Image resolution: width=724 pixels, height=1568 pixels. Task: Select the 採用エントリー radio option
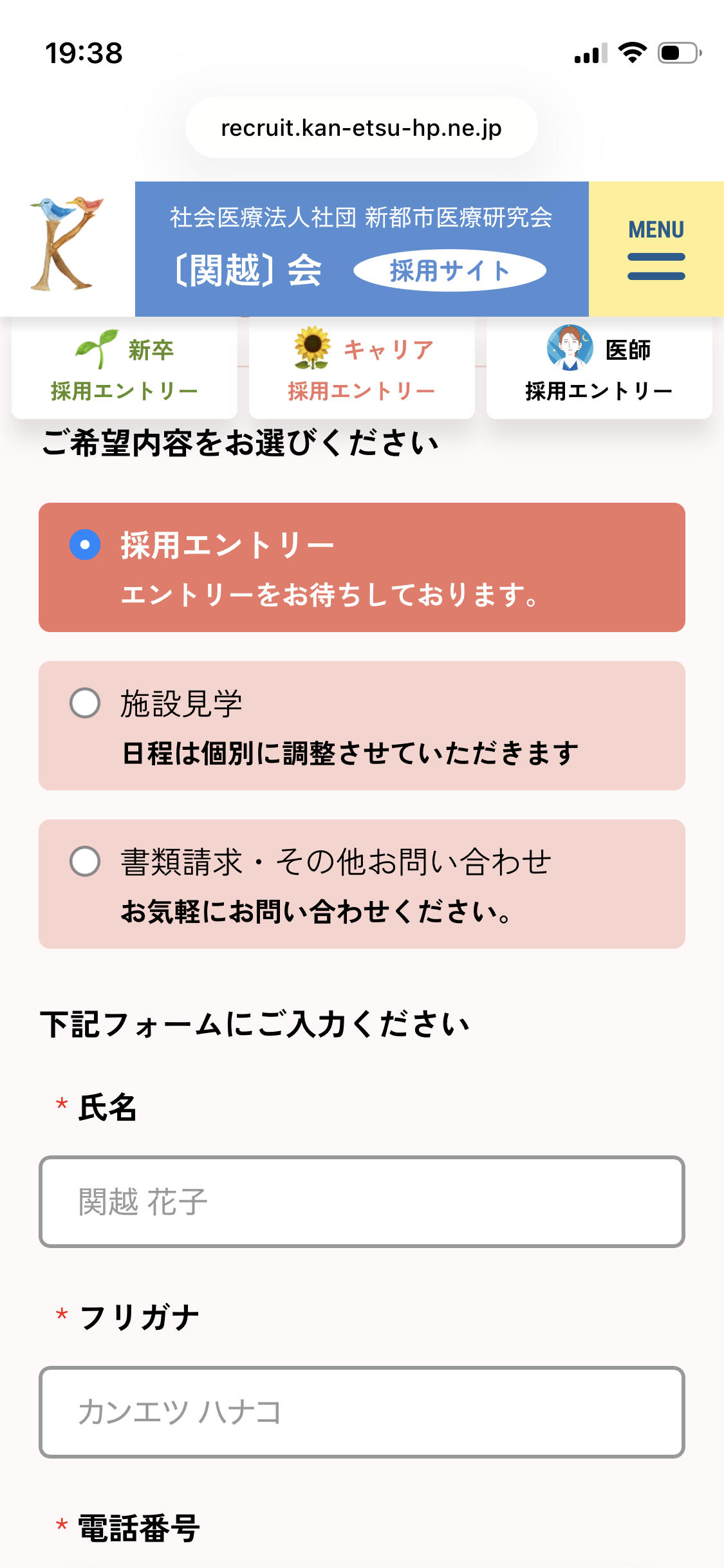pyautogui.click(x=85, y=545)
